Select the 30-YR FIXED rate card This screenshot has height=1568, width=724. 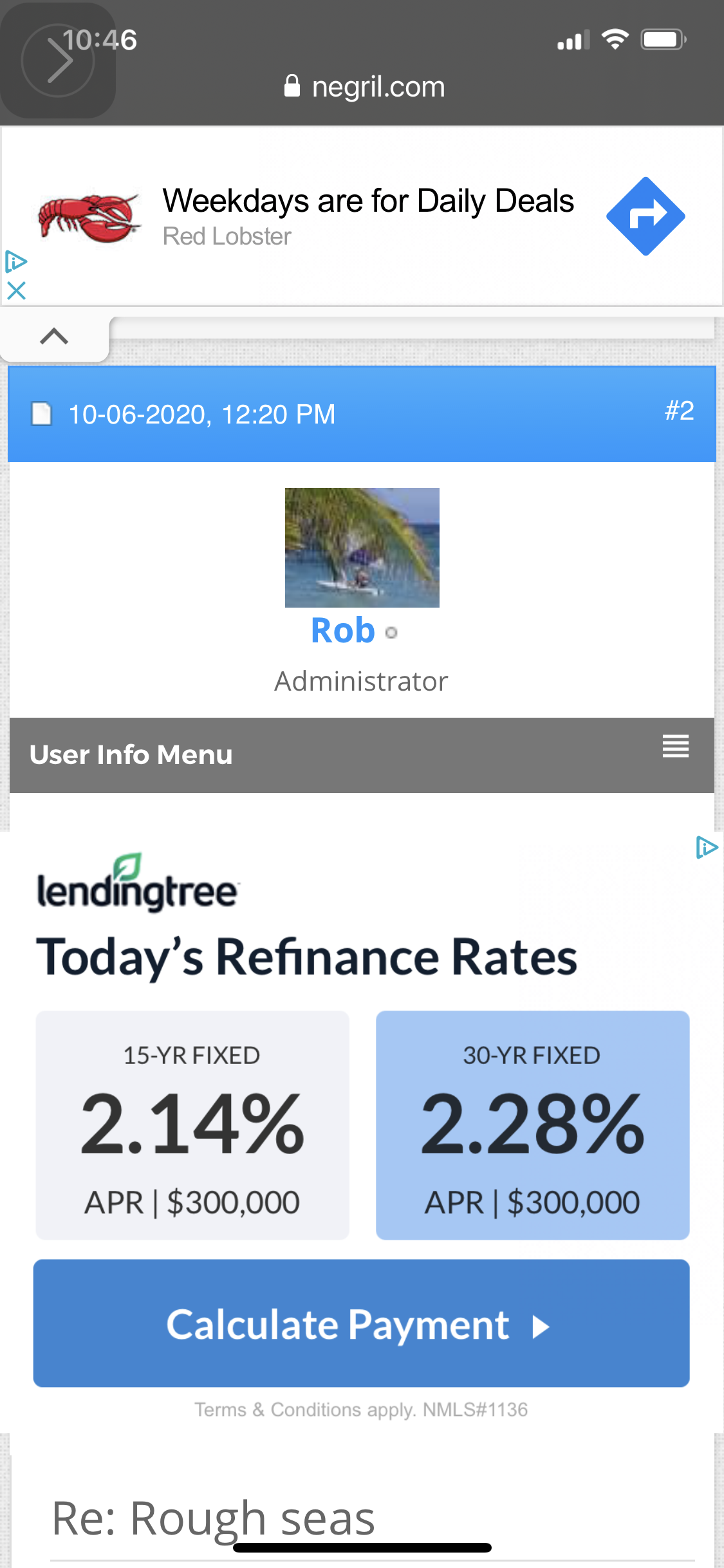point(532,1125)
